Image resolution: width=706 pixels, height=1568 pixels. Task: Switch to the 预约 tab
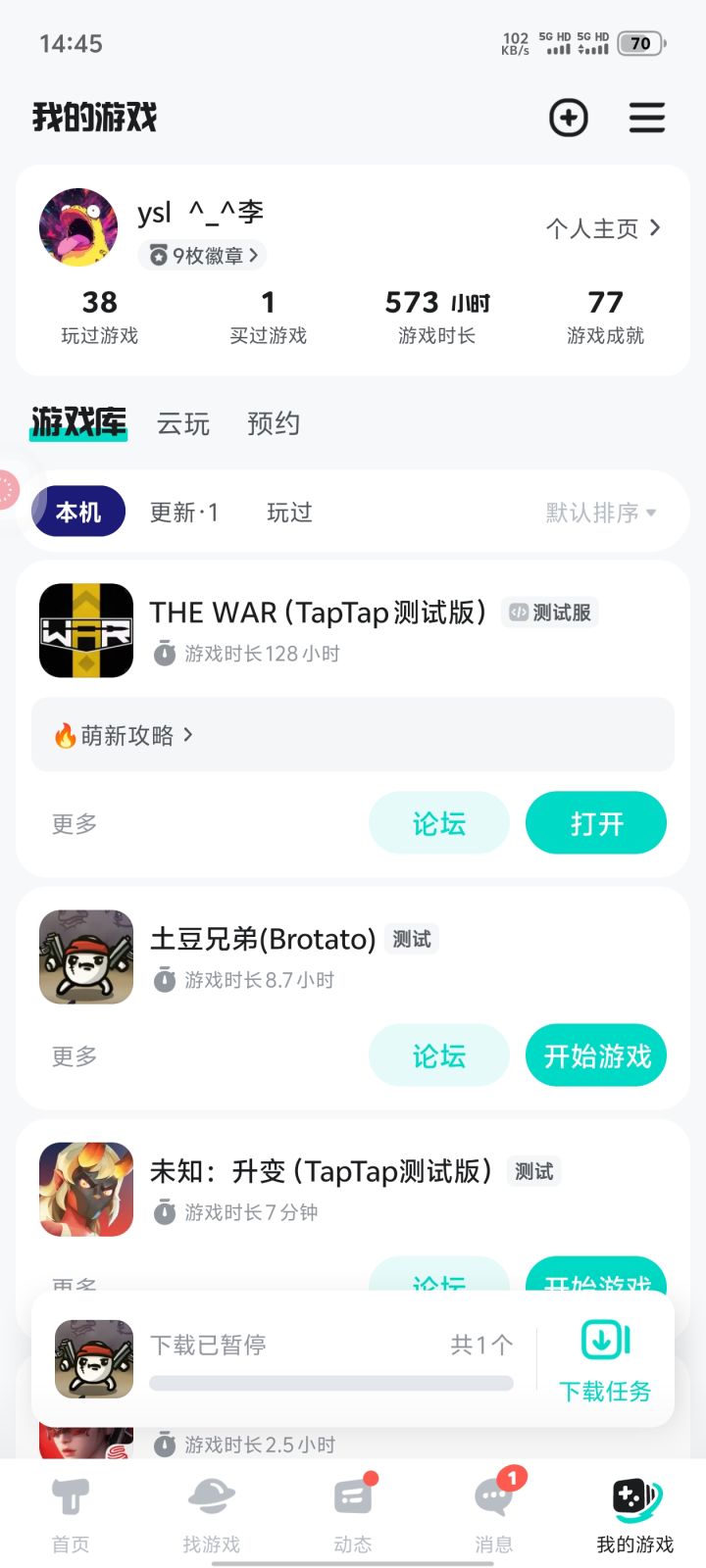tap(273, 423)
